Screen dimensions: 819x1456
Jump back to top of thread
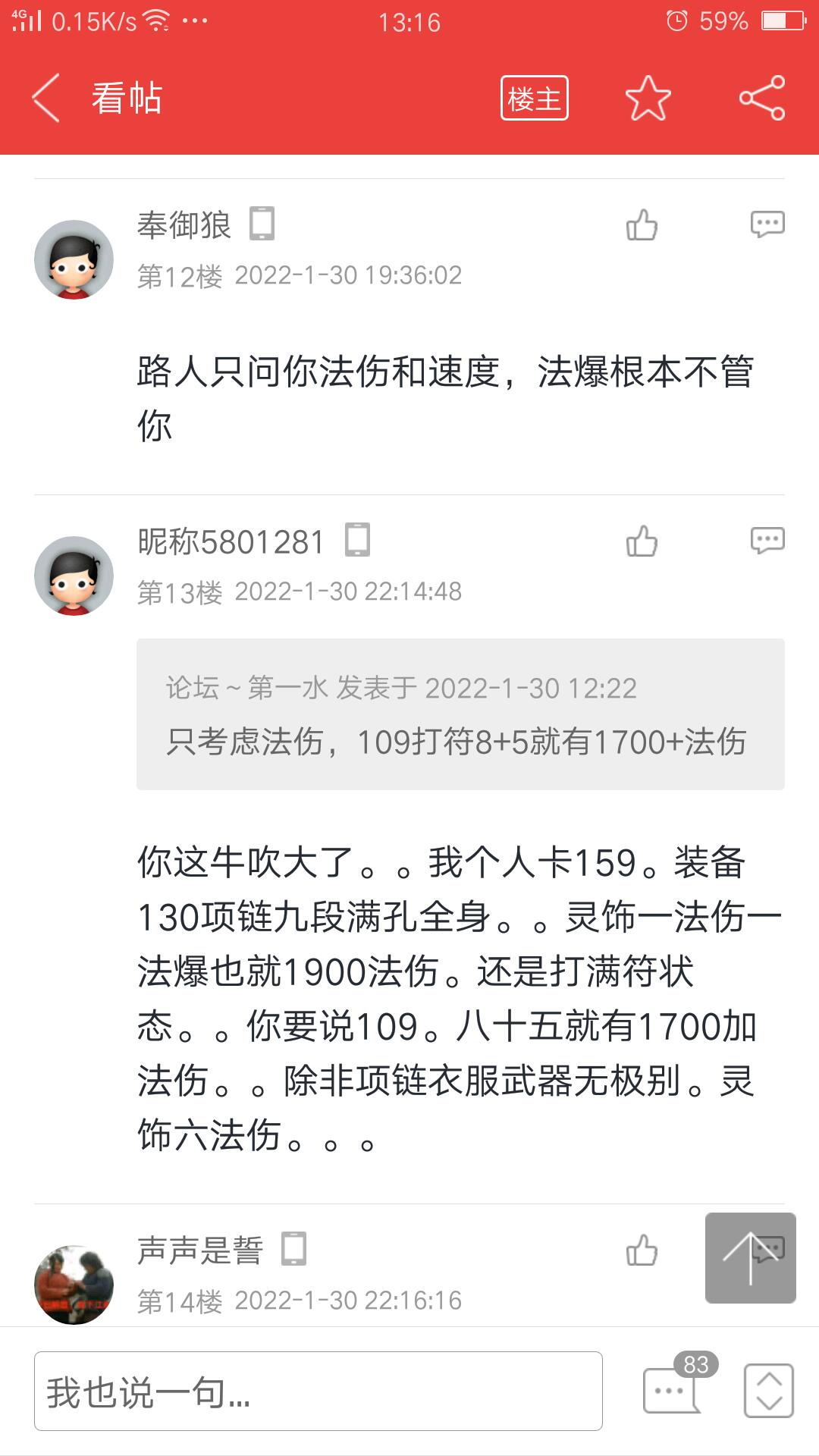[x=750, y=1258]
